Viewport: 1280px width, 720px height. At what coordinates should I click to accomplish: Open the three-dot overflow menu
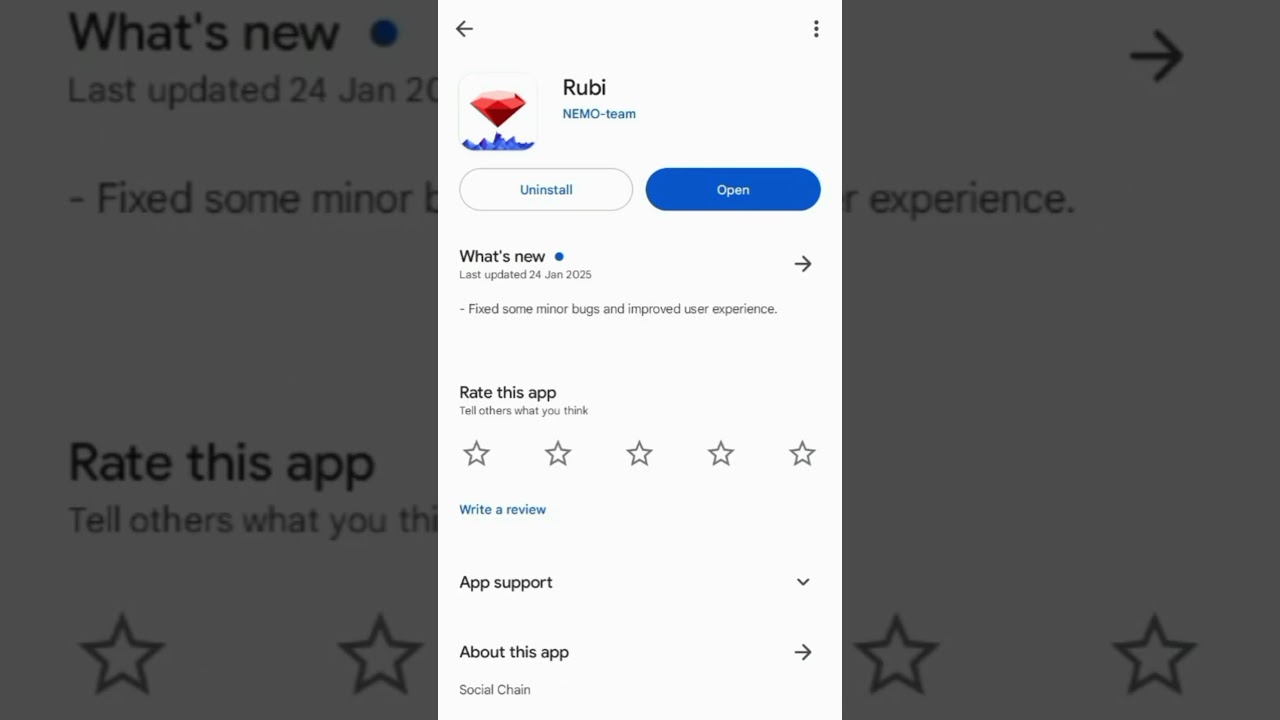[x=816, y=29]
